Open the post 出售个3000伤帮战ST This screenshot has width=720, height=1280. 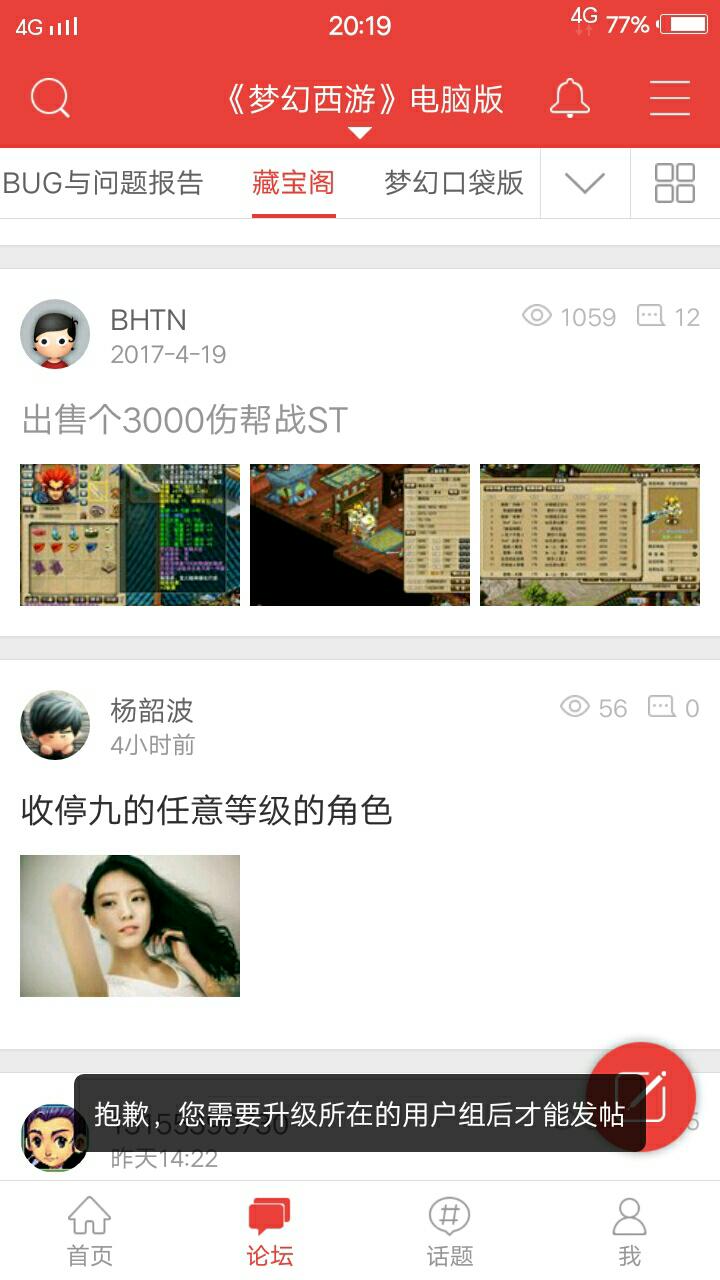tap(185, 421)
